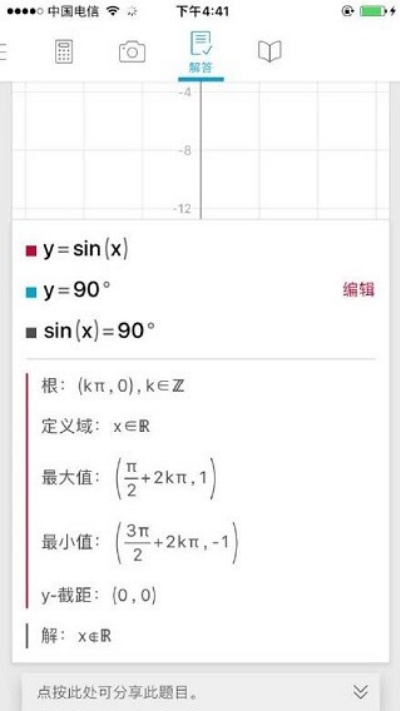Screen dimensions: 400x711
Task: Expand the share banner chevron
Action: [x=360, y=692]
